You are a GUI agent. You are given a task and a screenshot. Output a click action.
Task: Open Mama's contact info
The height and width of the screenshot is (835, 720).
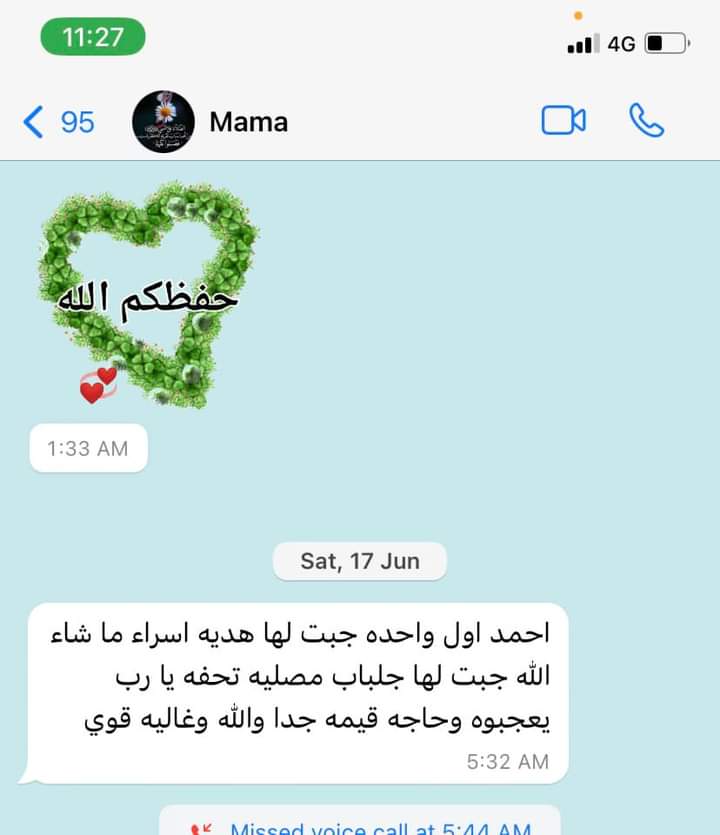coord(248,122)
